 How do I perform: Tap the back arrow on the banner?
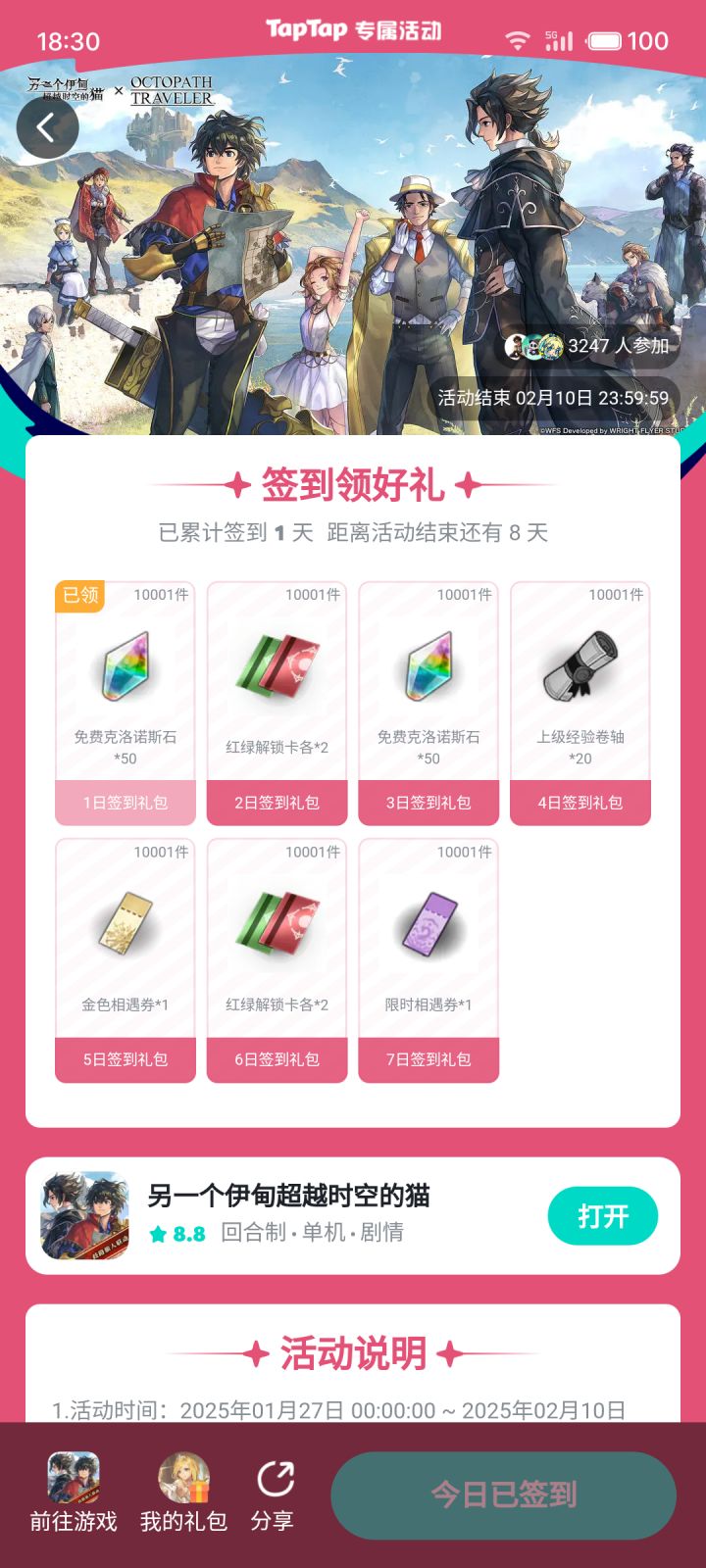(48, 126)
